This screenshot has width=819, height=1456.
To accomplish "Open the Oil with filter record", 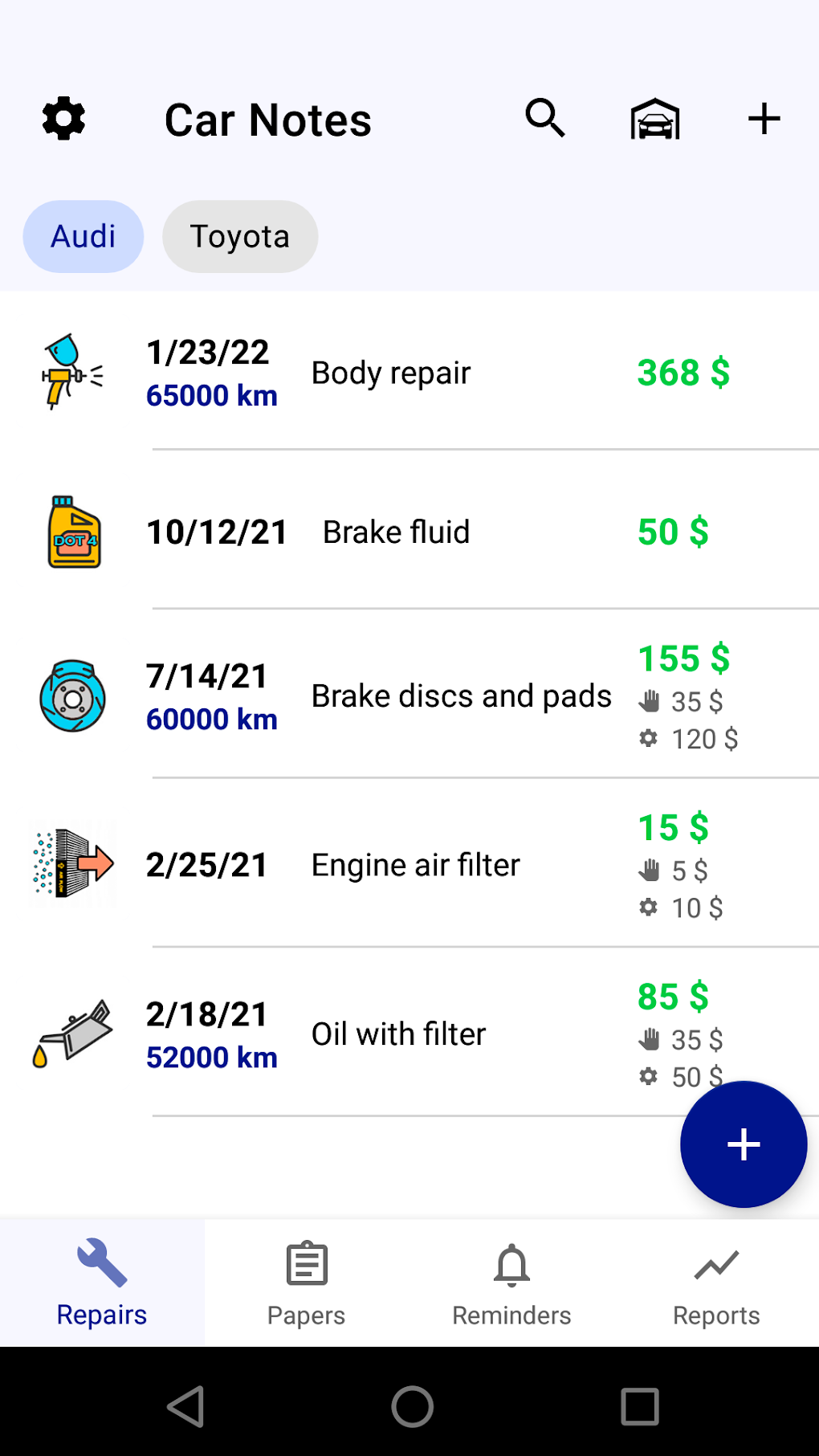I will (399, 1034).
